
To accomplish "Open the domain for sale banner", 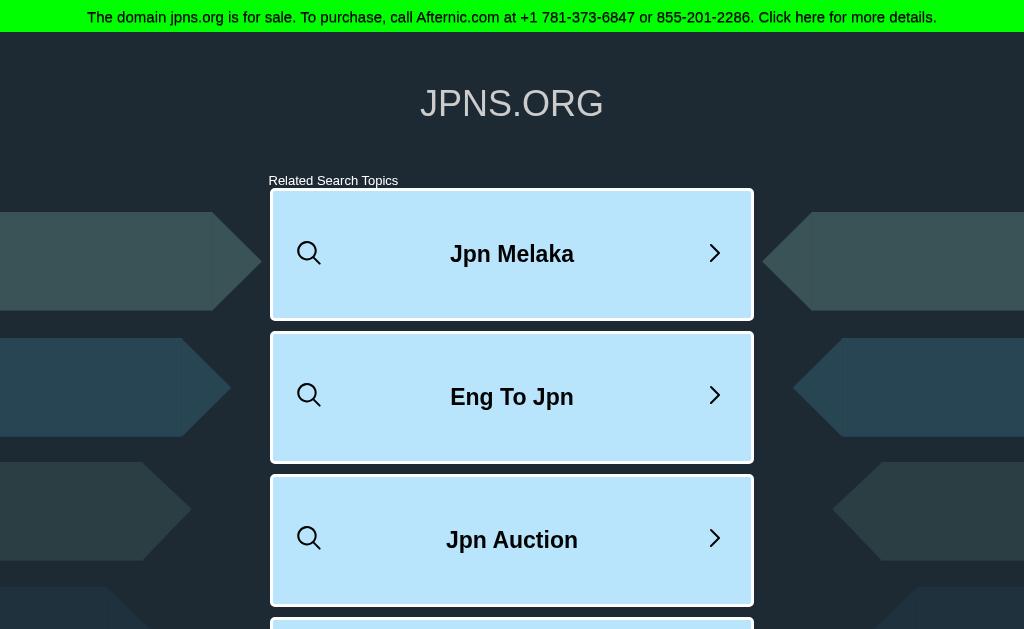I will pos(511,17).
